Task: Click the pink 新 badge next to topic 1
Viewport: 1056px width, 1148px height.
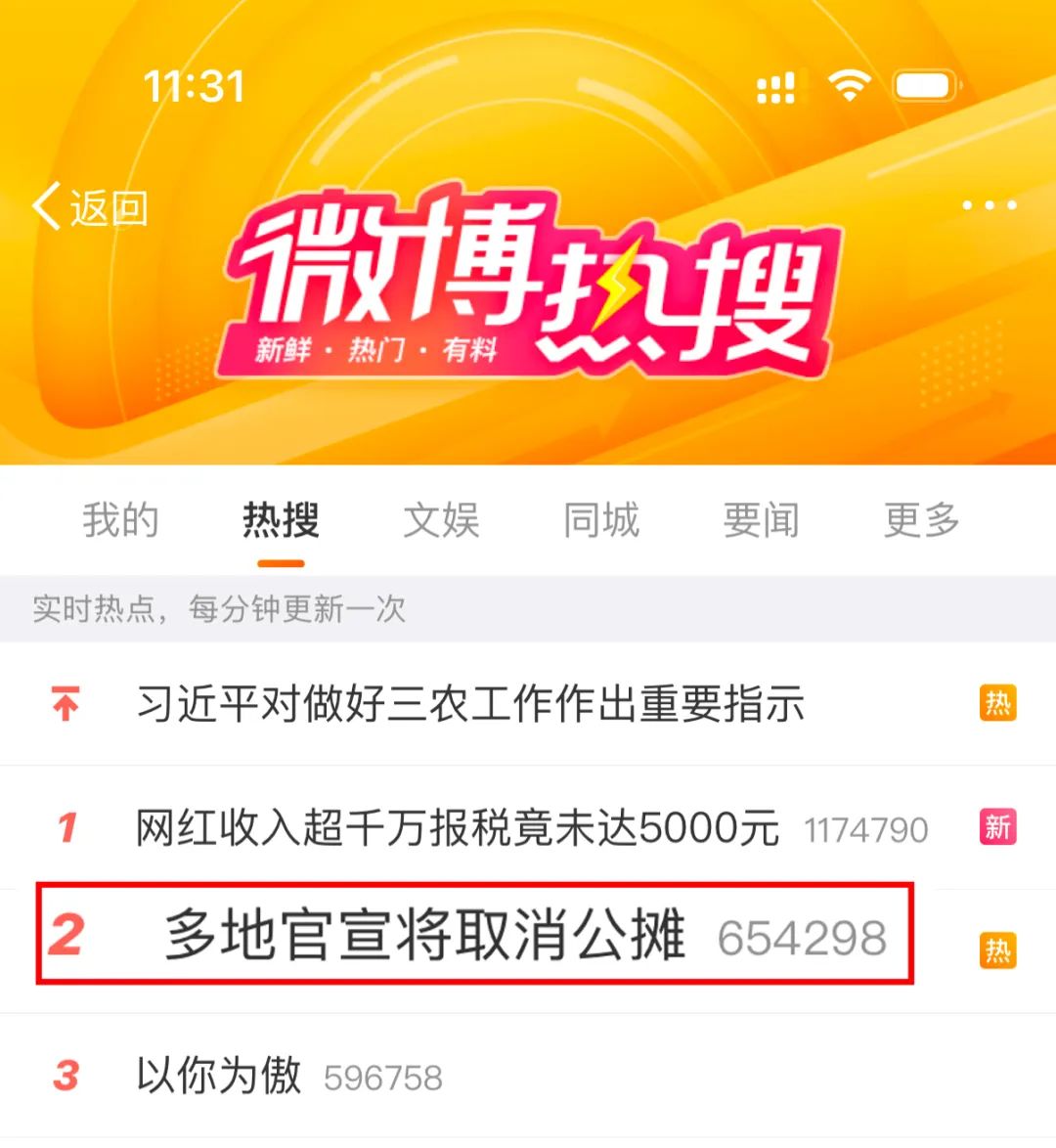Action: (x=996, y=826)
